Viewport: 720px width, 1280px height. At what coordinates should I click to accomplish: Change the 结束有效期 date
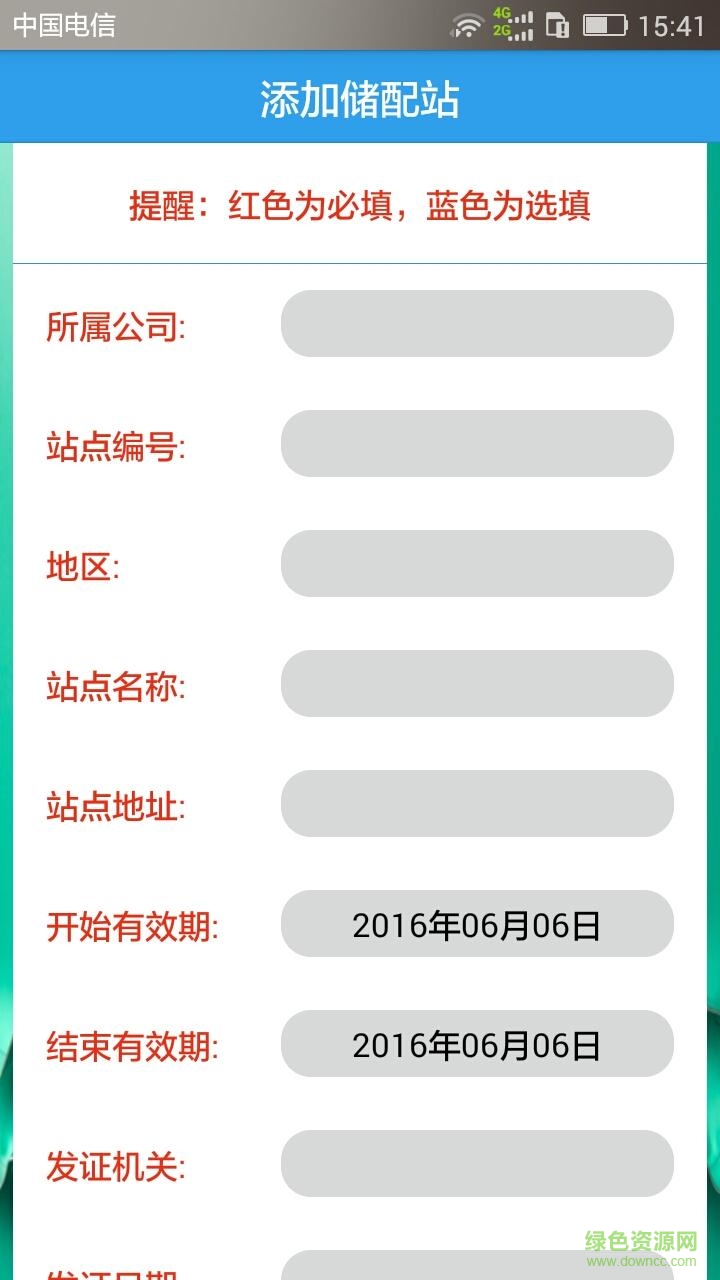pos(477,1044)
